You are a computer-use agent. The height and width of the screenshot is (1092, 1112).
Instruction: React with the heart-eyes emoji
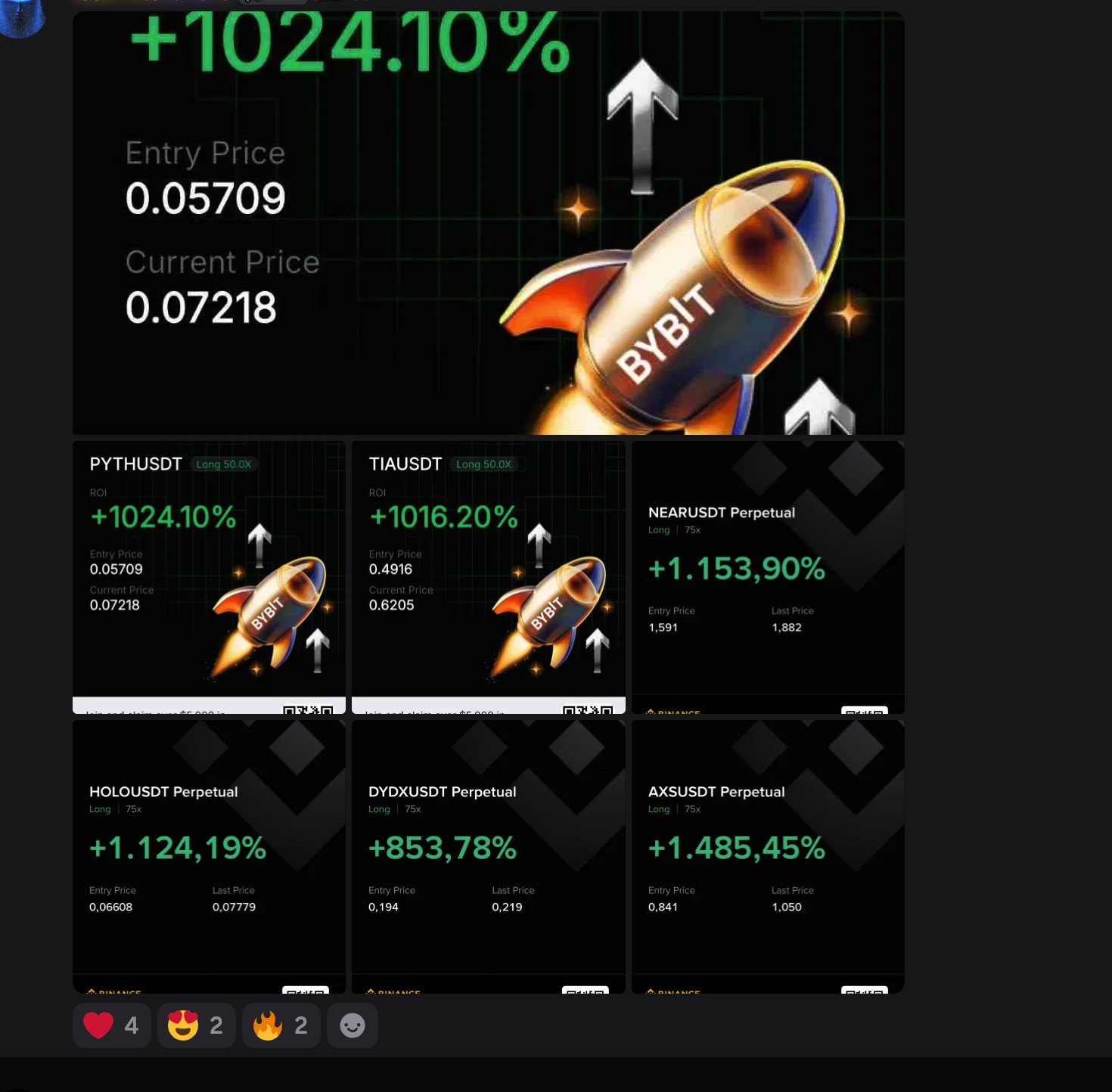tap(196, 1025)
